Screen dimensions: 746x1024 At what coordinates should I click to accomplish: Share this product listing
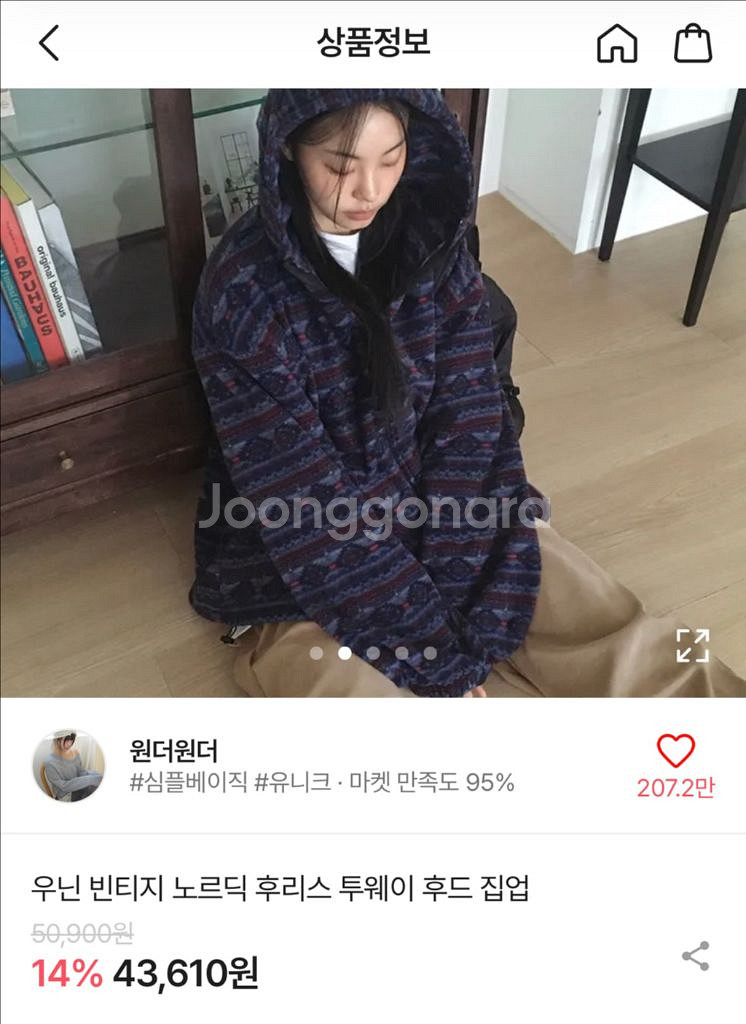(695, 956)
